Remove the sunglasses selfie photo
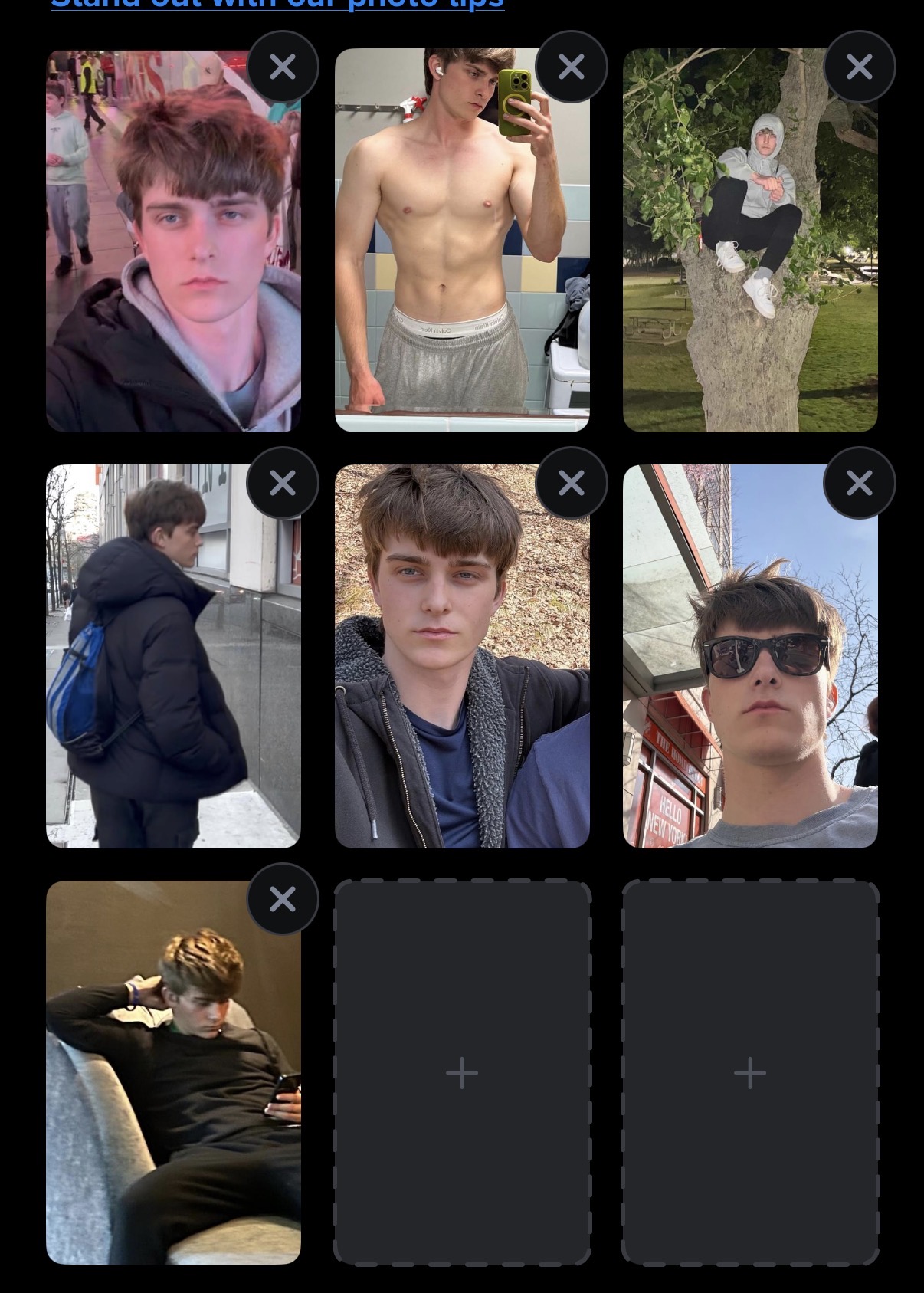The height and width of the screenshot is (1293, 924). tap(860, 484)
